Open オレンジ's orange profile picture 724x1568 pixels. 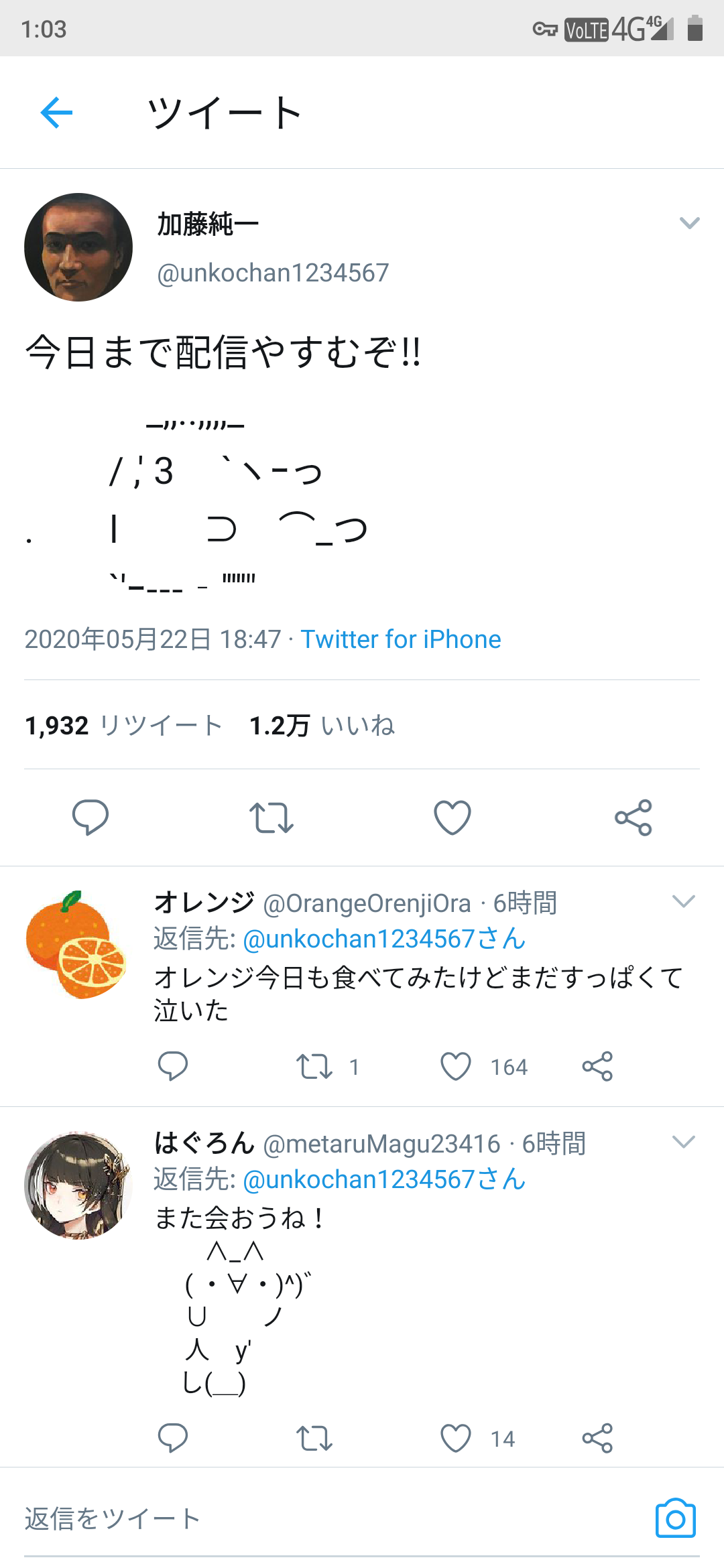77,944
